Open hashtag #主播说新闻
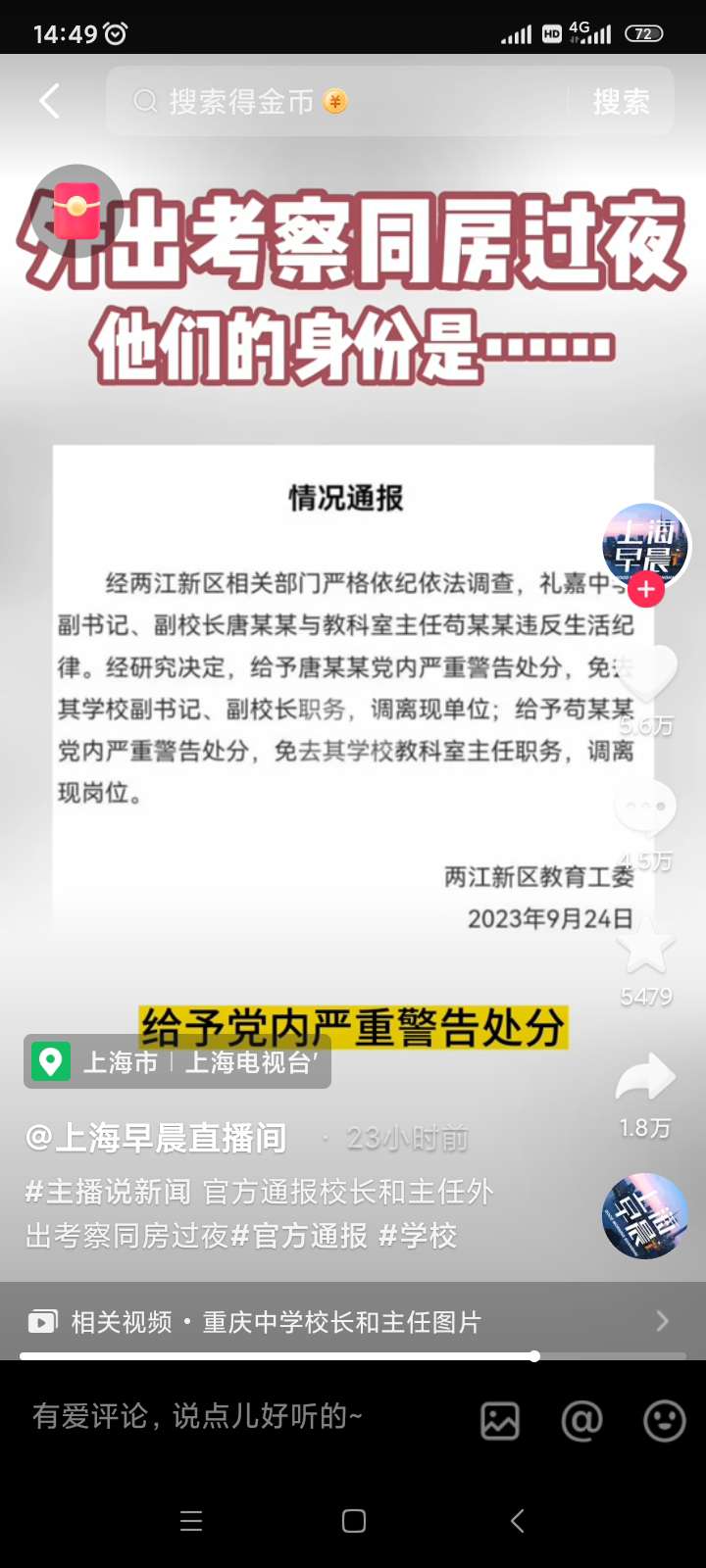Screen dimensions: 706x1568 click(108, 1192)
